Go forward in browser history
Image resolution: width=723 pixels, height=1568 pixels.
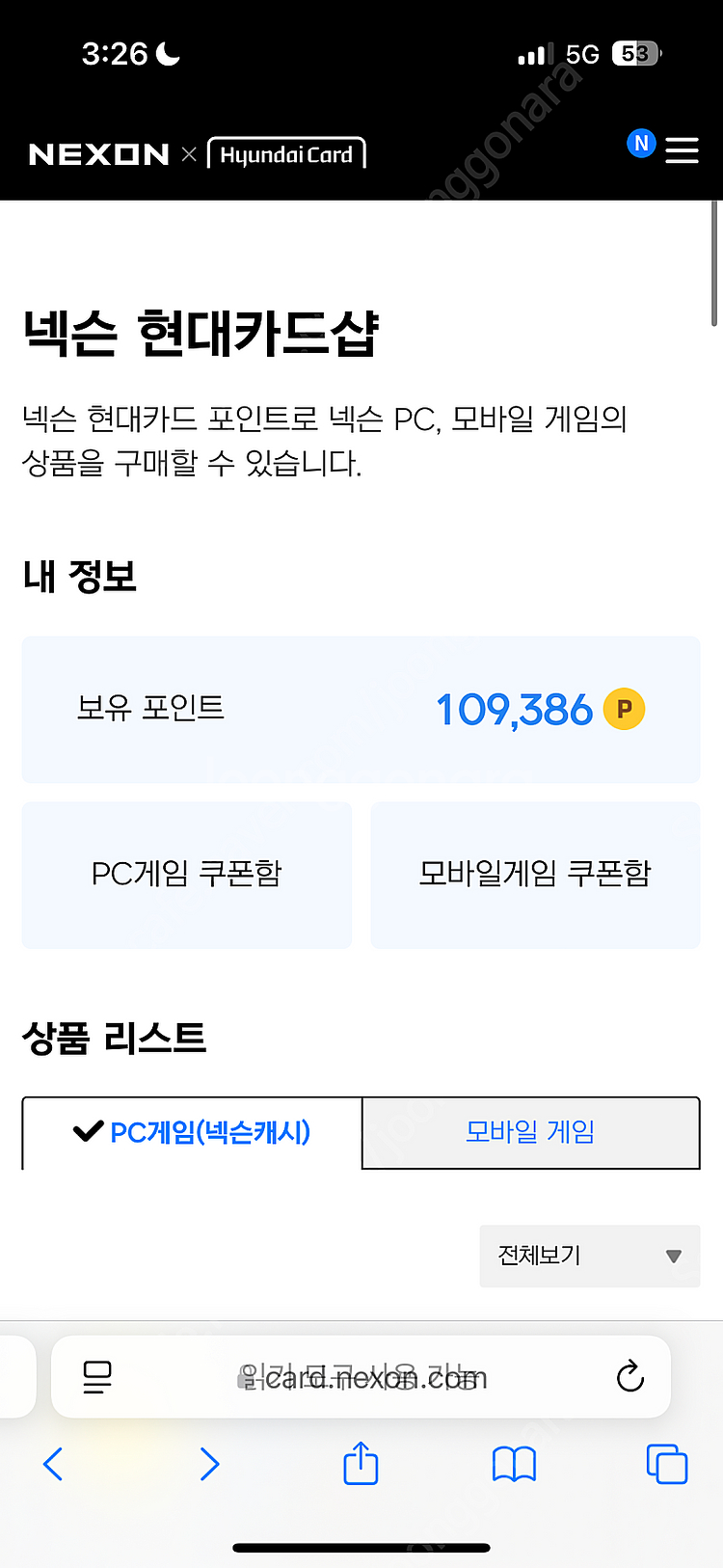point(209,1464)
